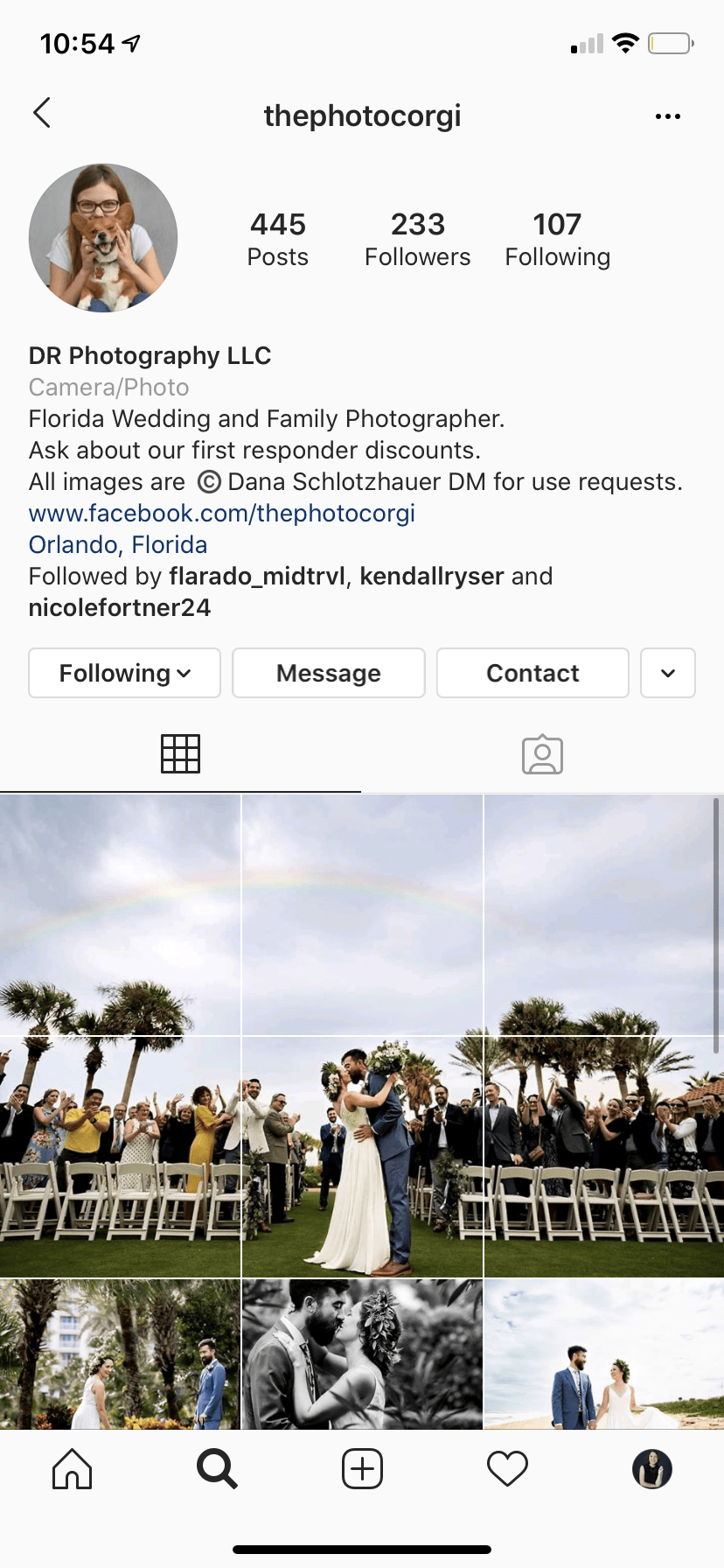Open the Orlando, Florida location link
Viewport: 724px width, 1568px height.
pyautogui.click(x=118, y=544)
